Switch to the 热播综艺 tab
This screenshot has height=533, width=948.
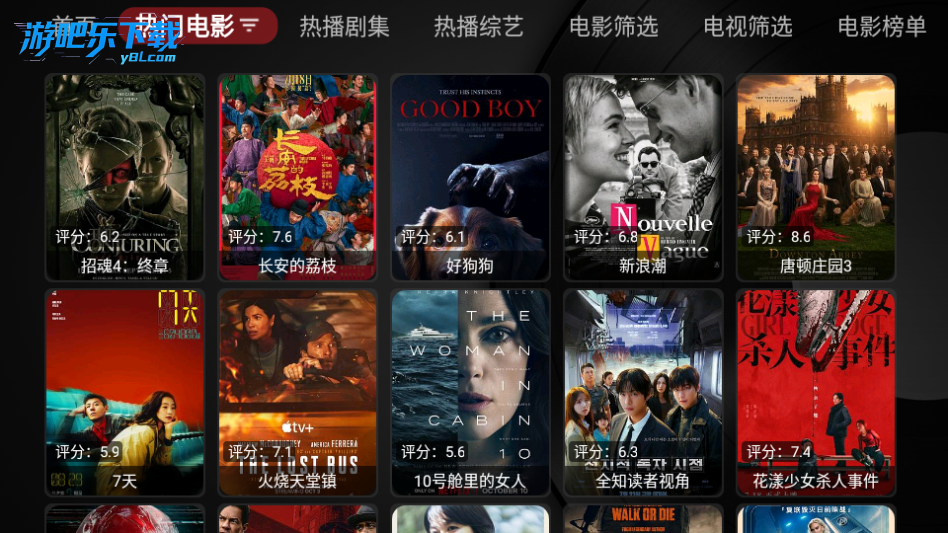click(x=479, y=27)
